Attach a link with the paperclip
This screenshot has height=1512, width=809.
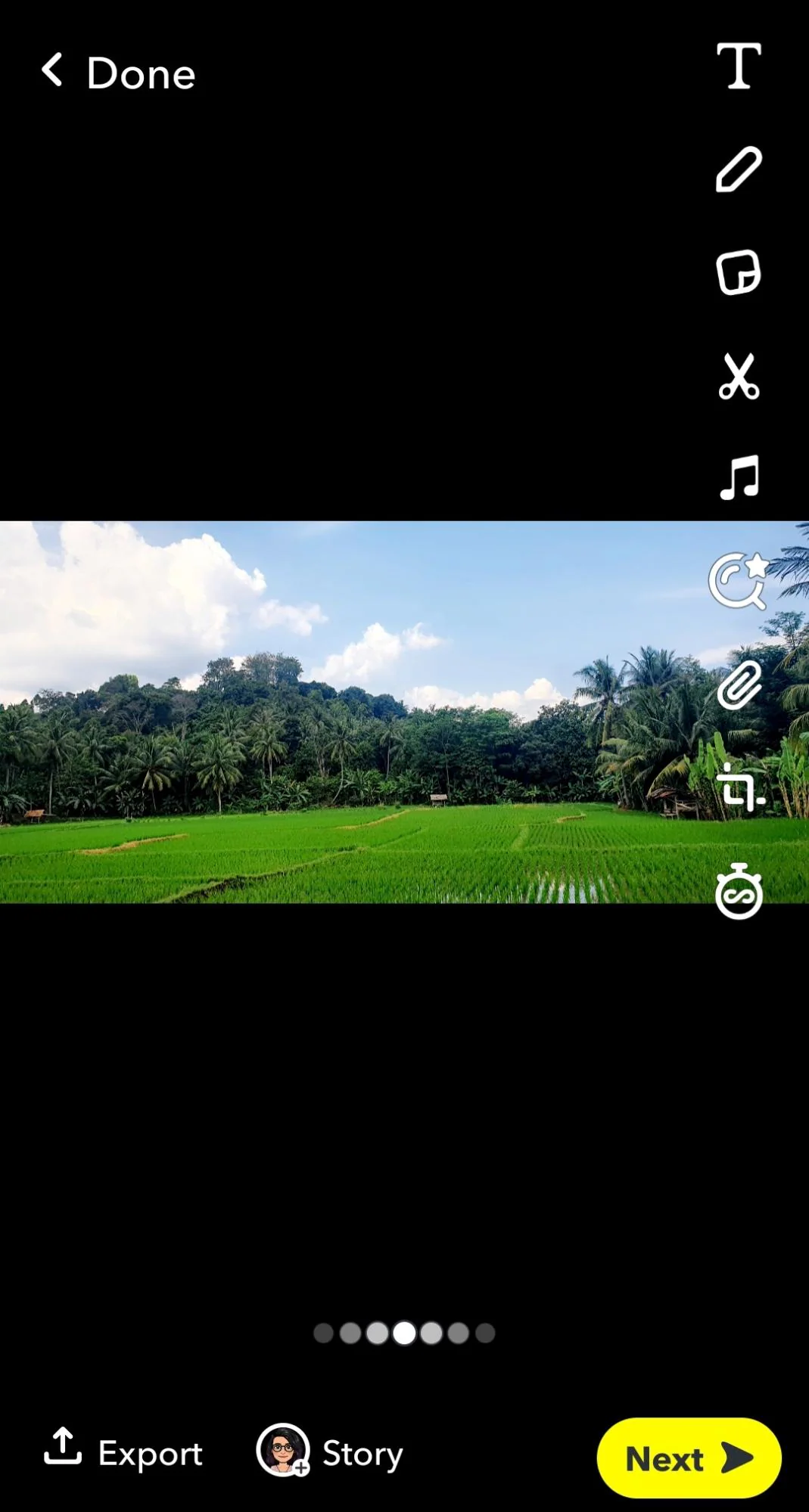(x=739, y=685)
